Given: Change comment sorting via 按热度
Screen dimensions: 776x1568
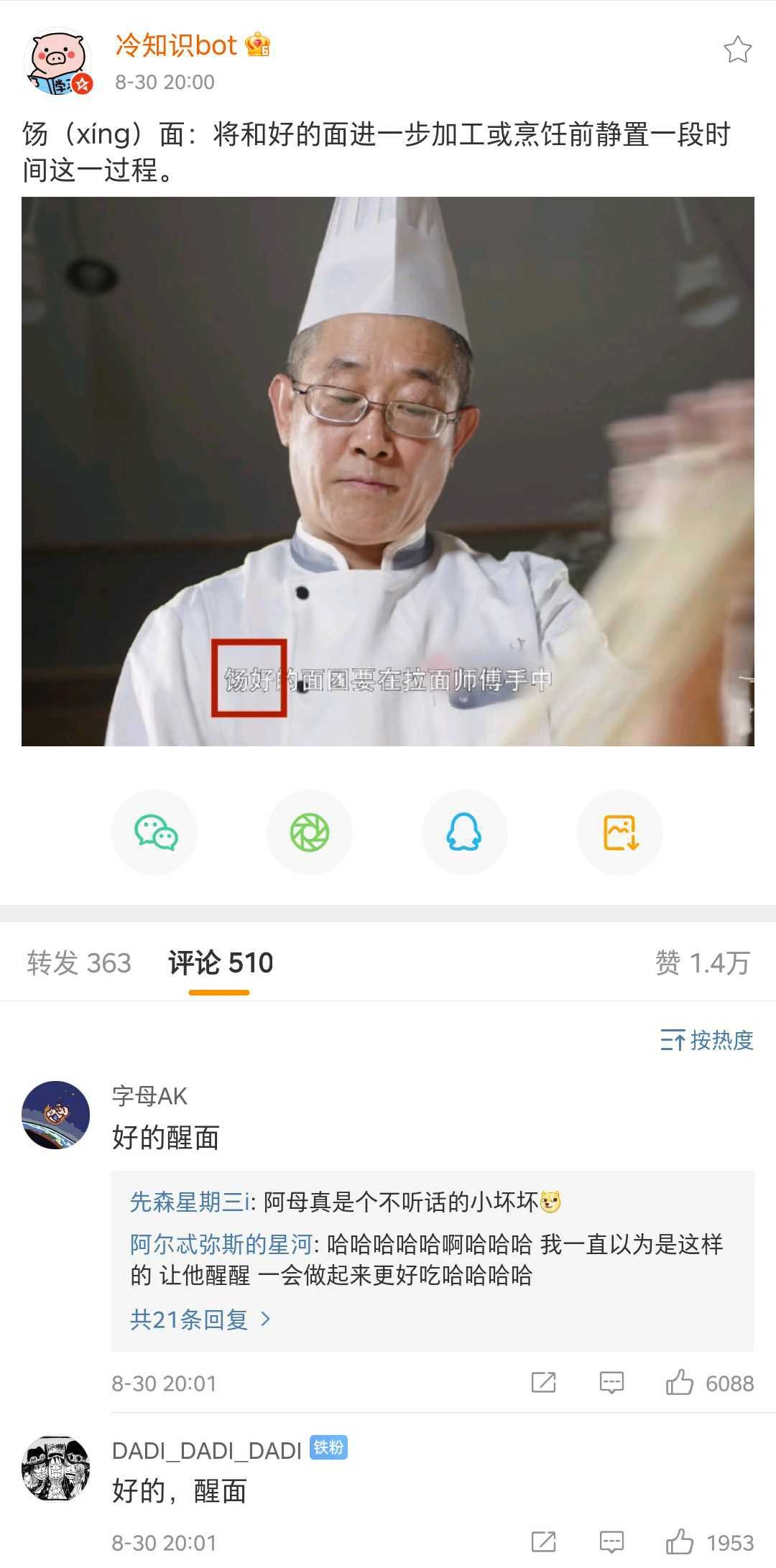Looking at the screenshot, I should [x=707, y=1039].
